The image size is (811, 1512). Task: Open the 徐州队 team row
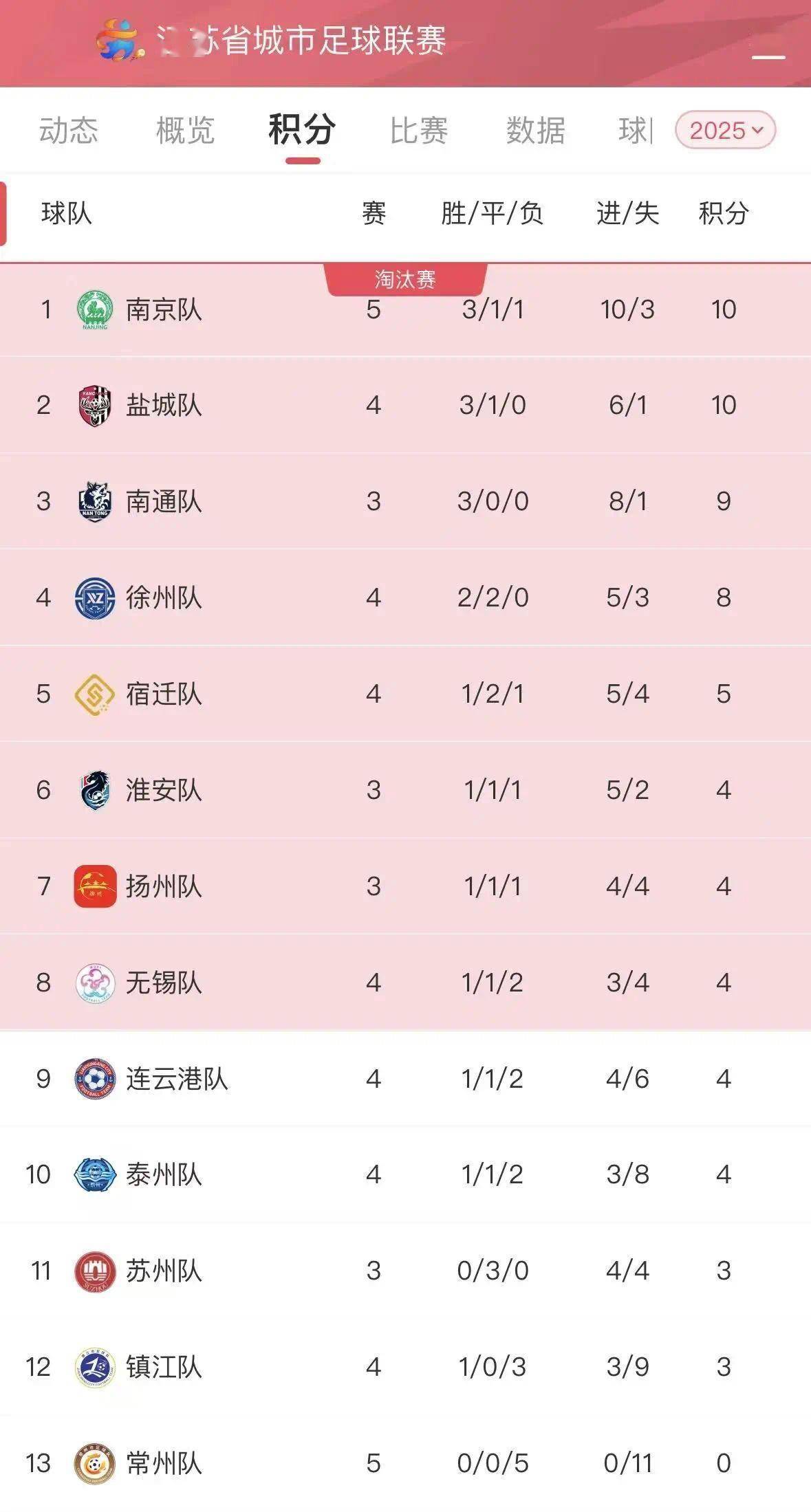pyautogui.click(x=405, y=598)
